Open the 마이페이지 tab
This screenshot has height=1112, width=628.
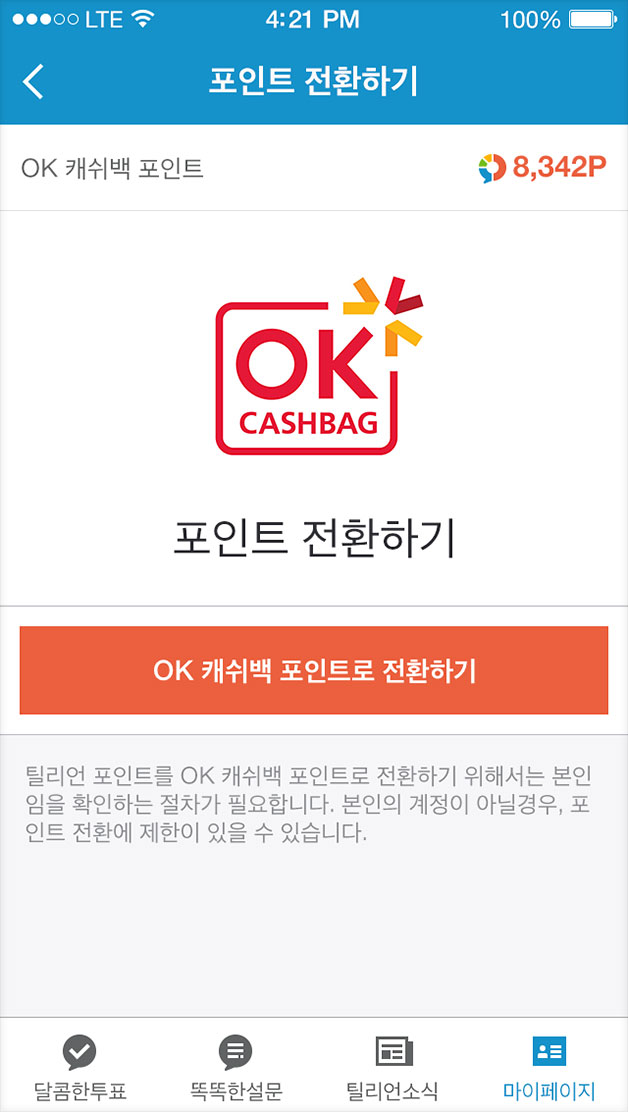[549, 1067]
